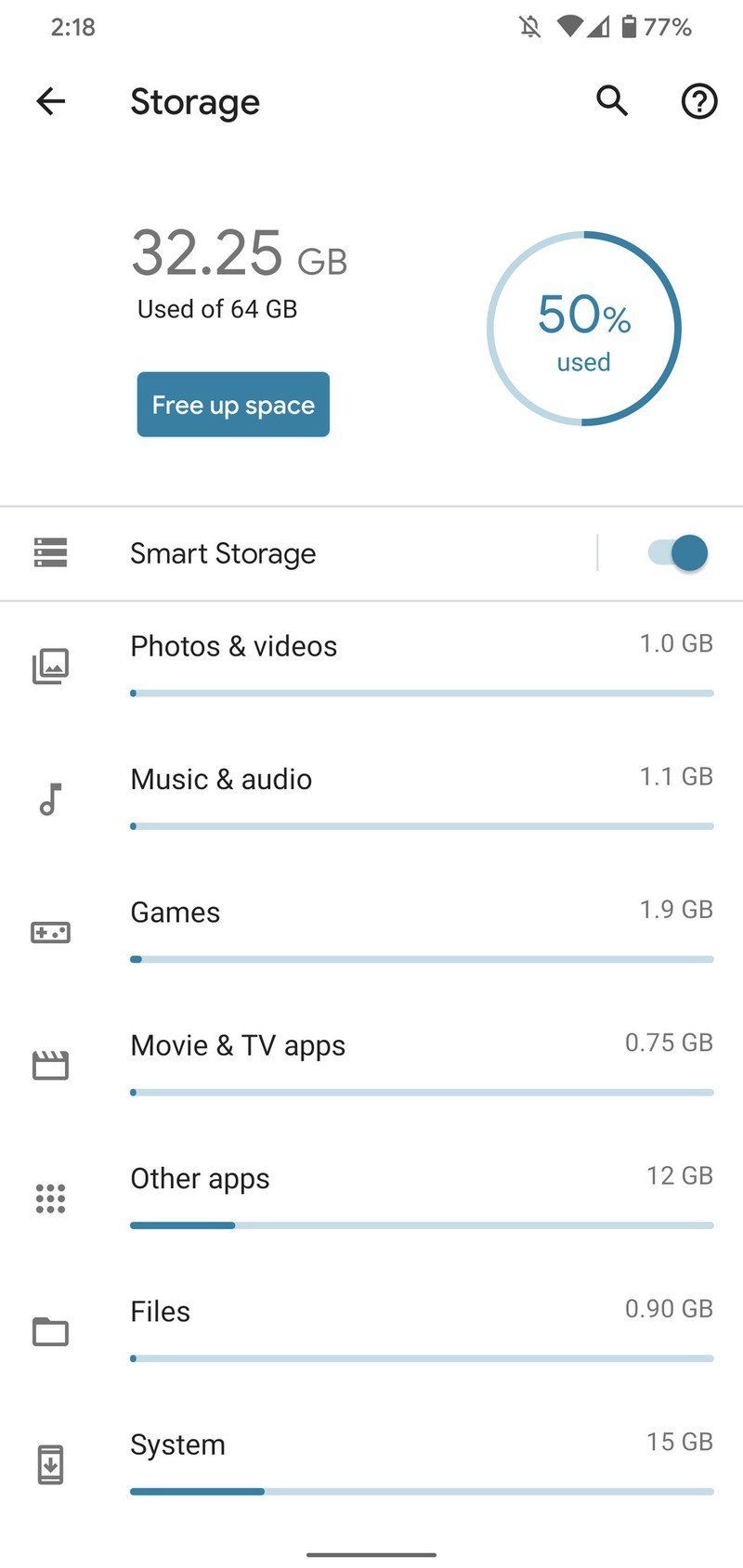Open the Photos & videos category icon
This screenshot has width=743, height=1568.
pos(51,665)
